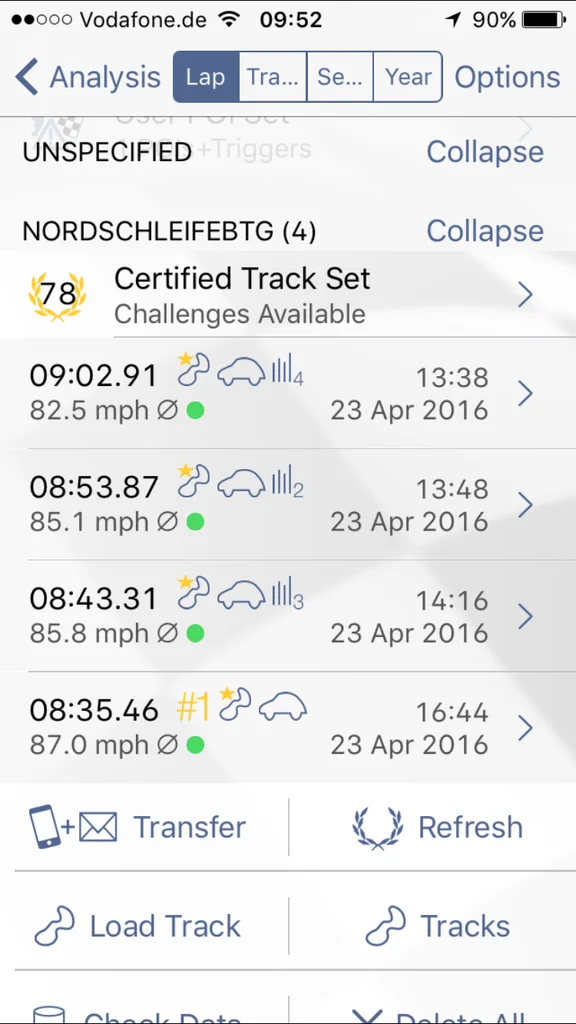This screenshot has height=1024, width=576.
Task: Open the Certified Track Set row
Action: (x=288, y=295)
